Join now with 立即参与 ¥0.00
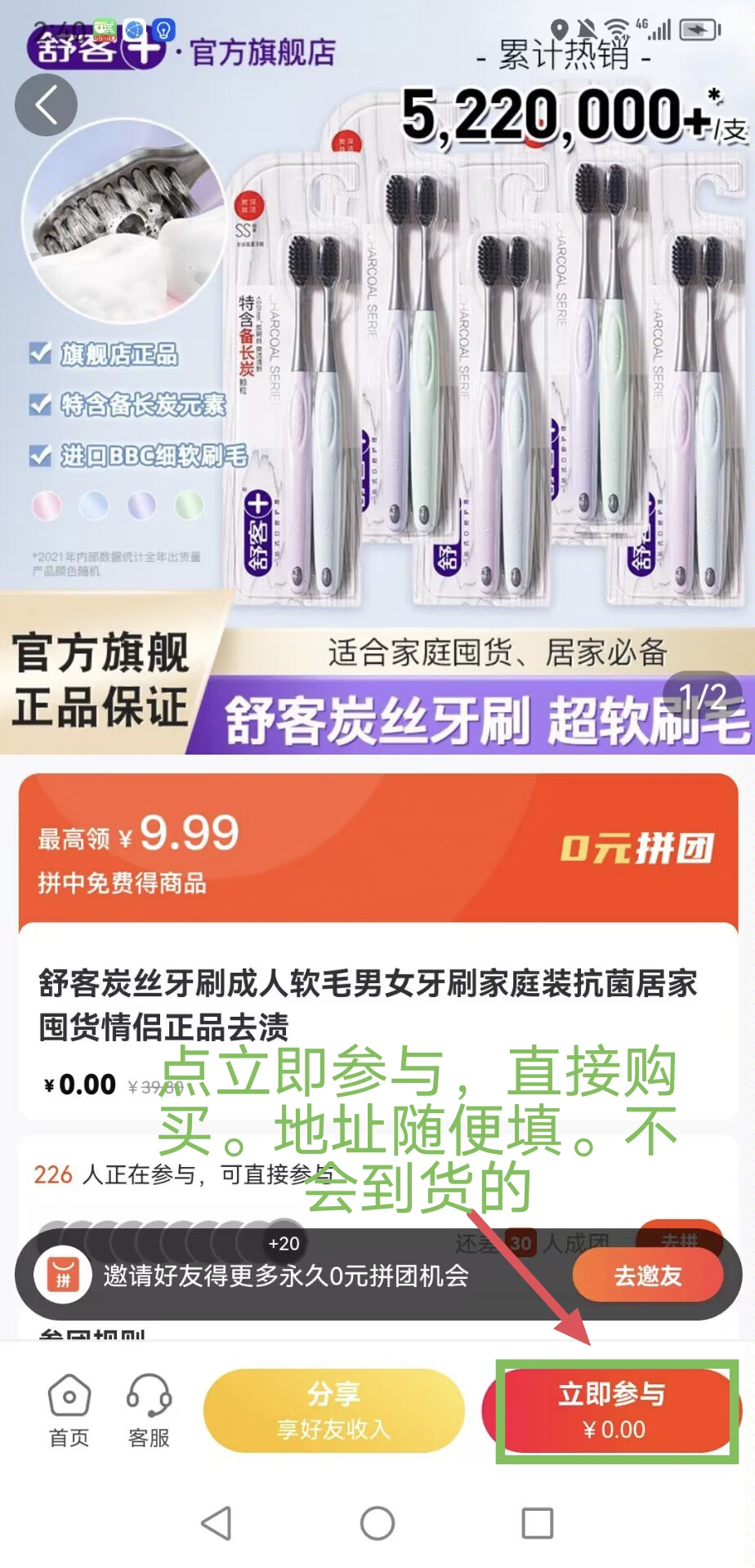 click(x=614, y=1411)
